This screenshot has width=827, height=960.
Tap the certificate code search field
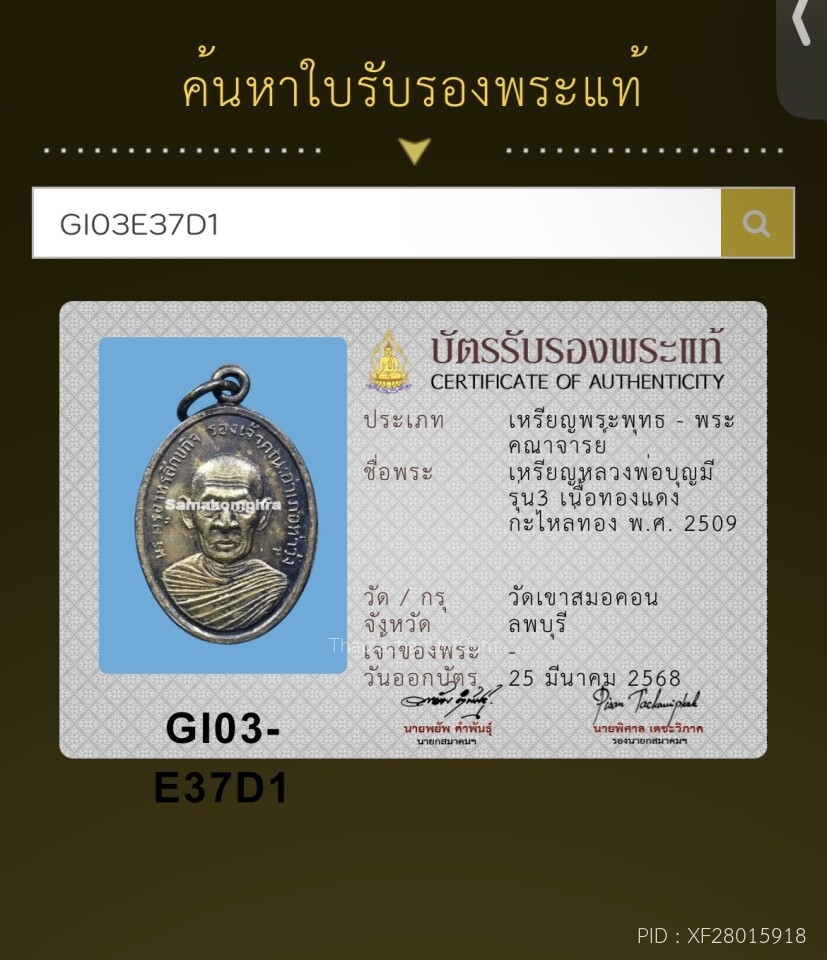[376, 223]
